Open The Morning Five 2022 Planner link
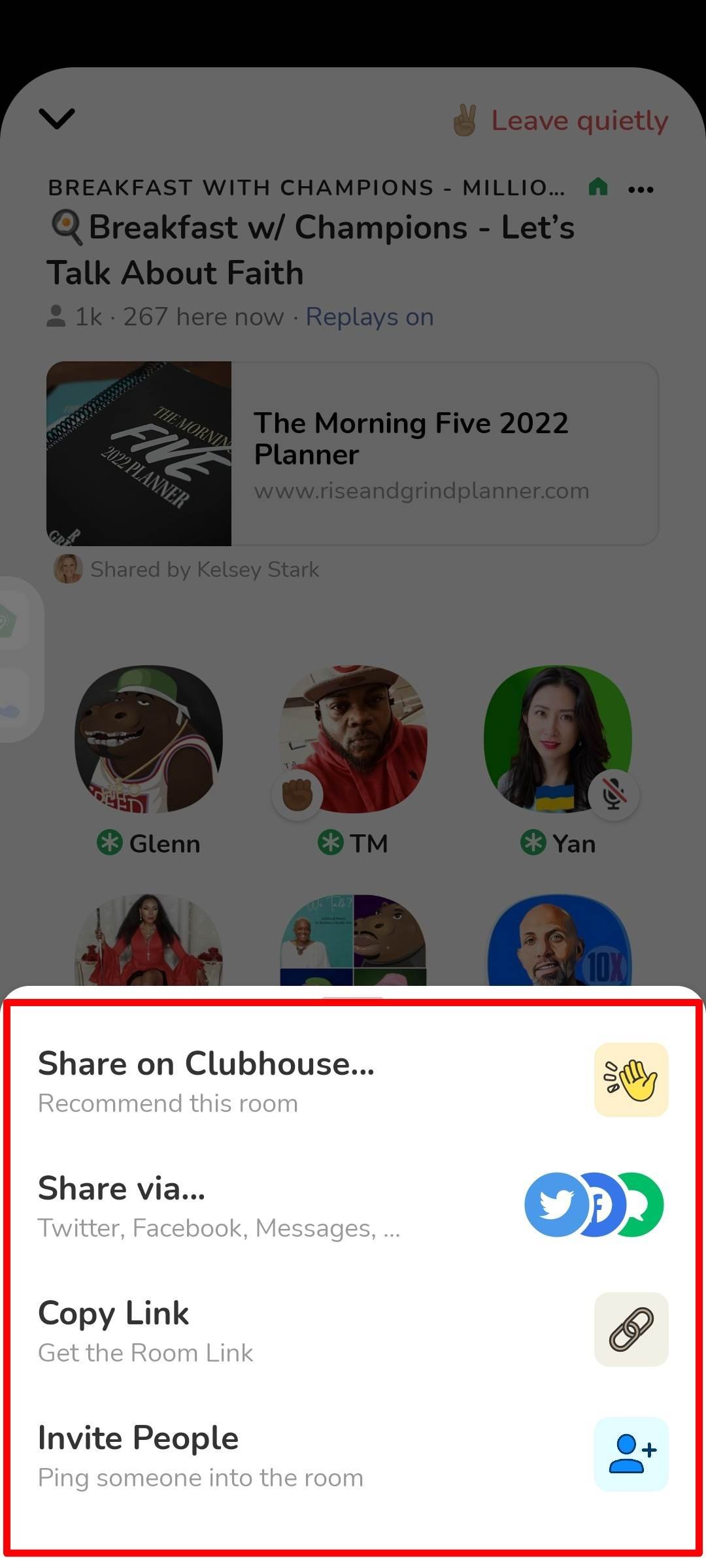 point(352,453)
